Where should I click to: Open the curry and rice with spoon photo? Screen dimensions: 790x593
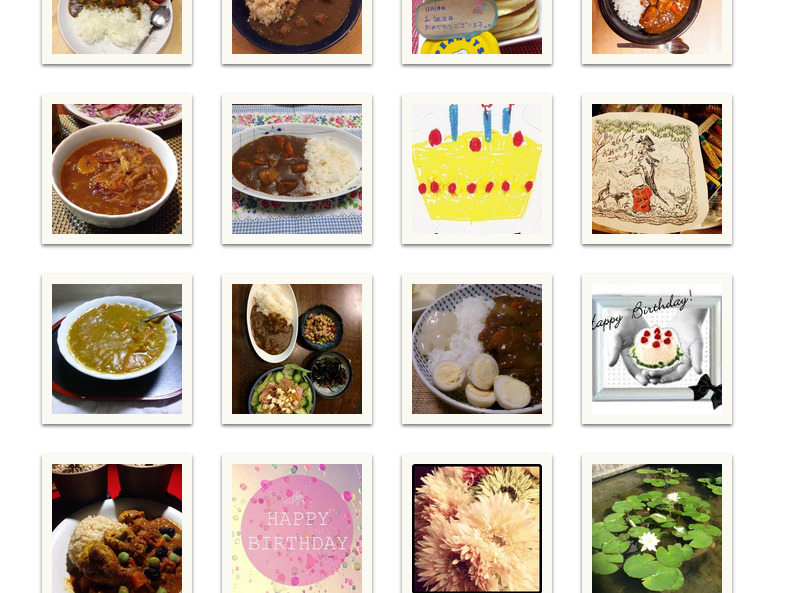[x=117, y=27]
